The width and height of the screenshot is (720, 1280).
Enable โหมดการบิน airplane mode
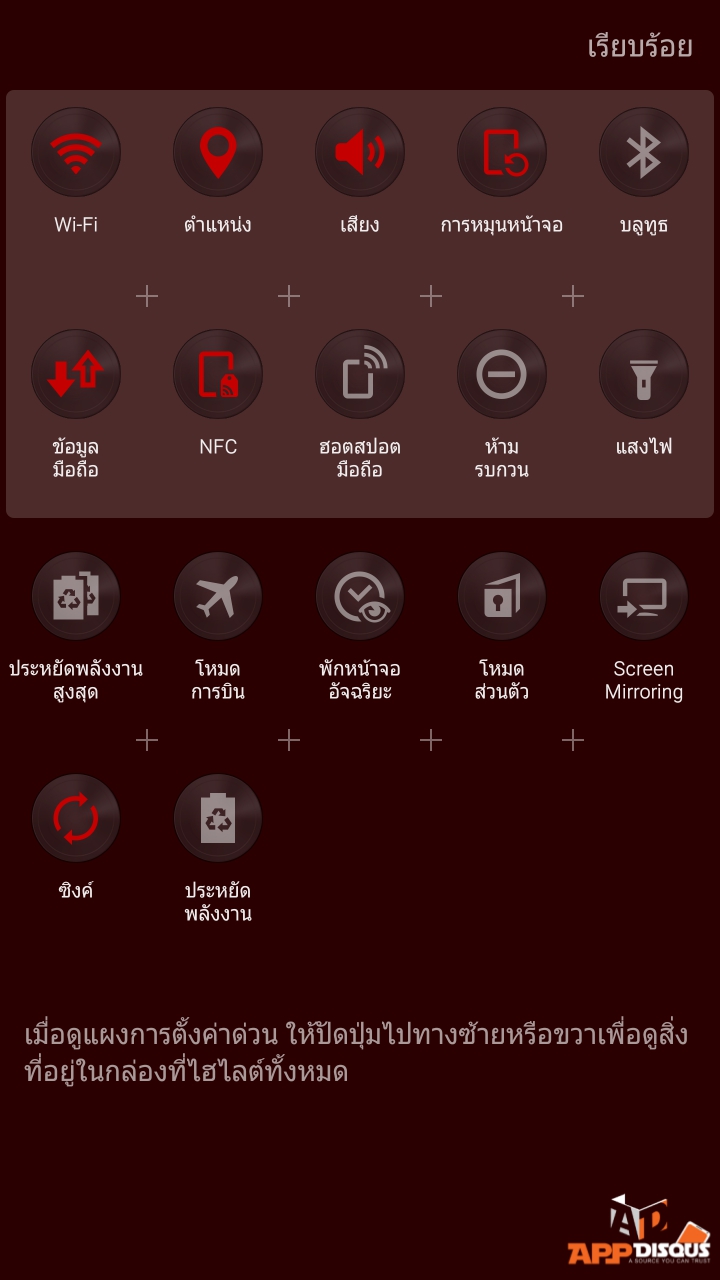pos(218,597)
